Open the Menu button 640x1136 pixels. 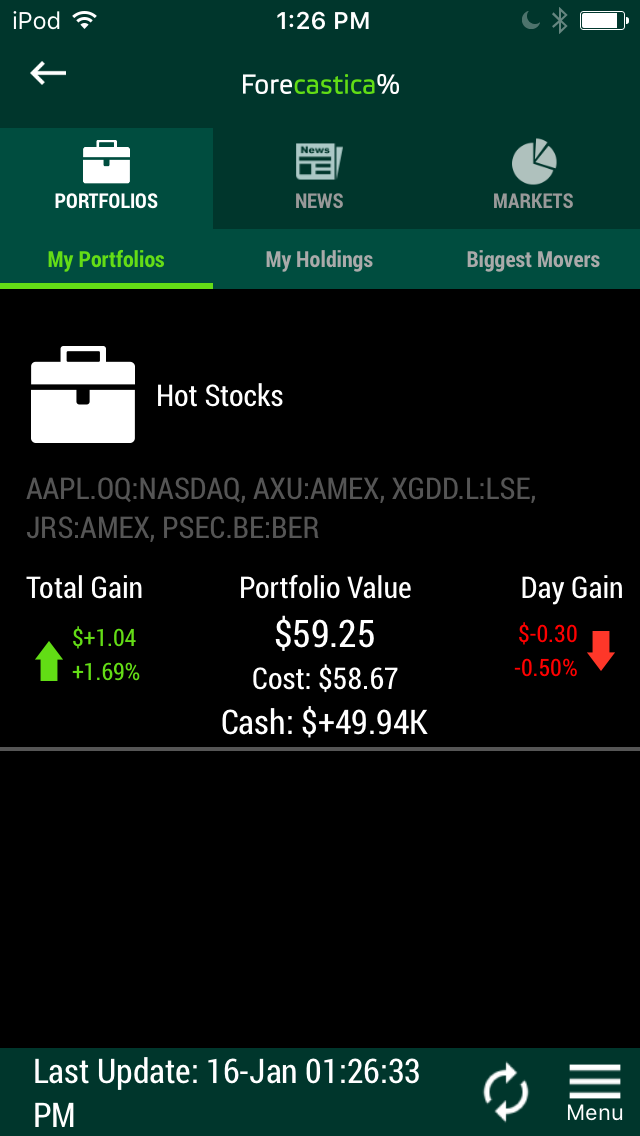pyautogui.click(x=594, y=1093)
